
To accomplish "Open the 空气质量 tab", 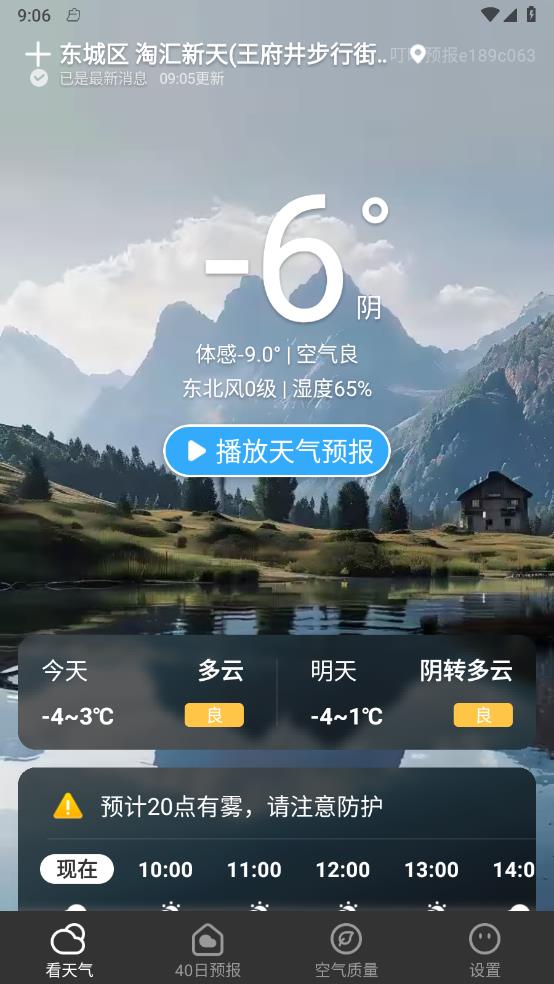I will click(346, 949).
